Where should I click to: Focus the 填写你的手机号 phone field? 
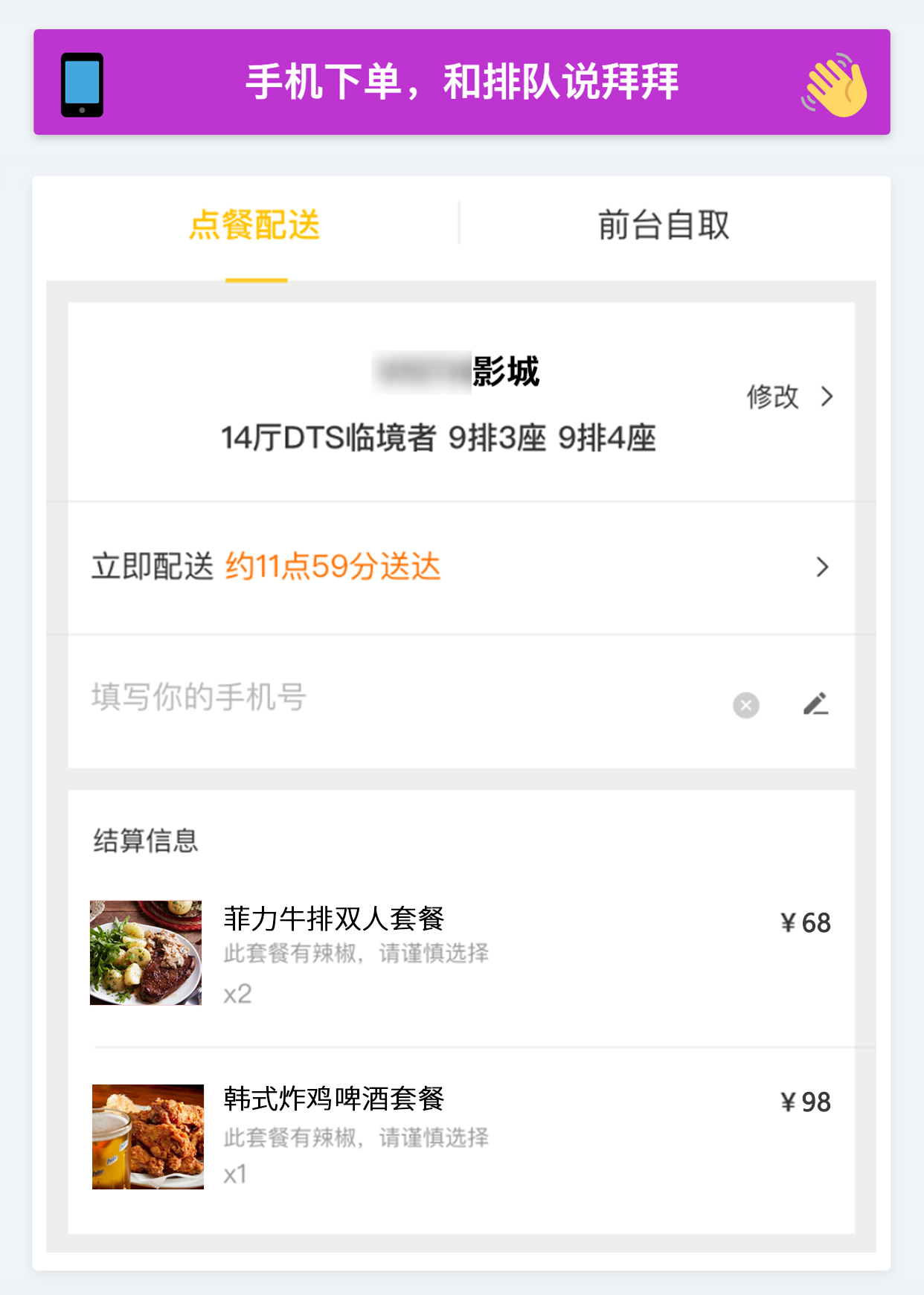point(372,698)
